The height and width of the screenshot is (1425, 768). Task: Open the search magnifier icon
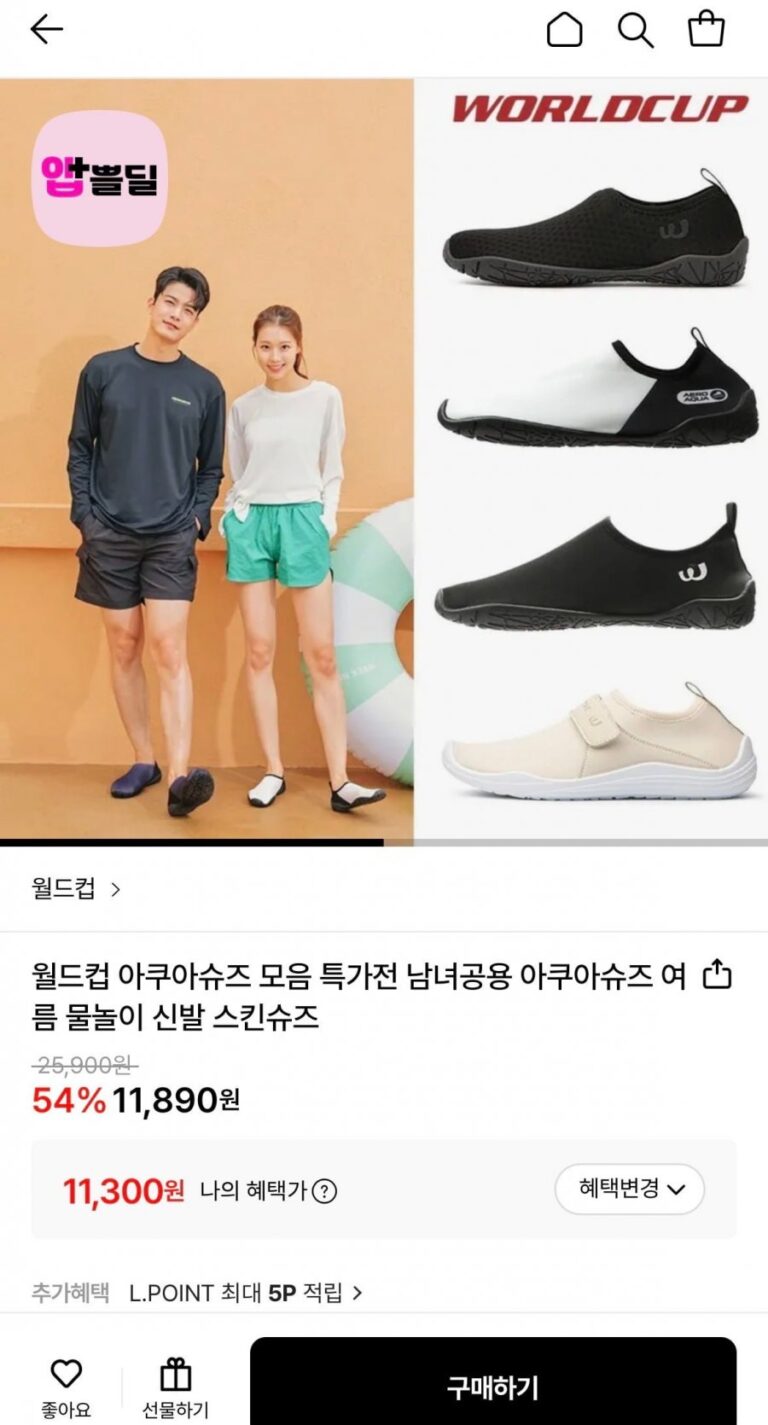tap(635, 30)
